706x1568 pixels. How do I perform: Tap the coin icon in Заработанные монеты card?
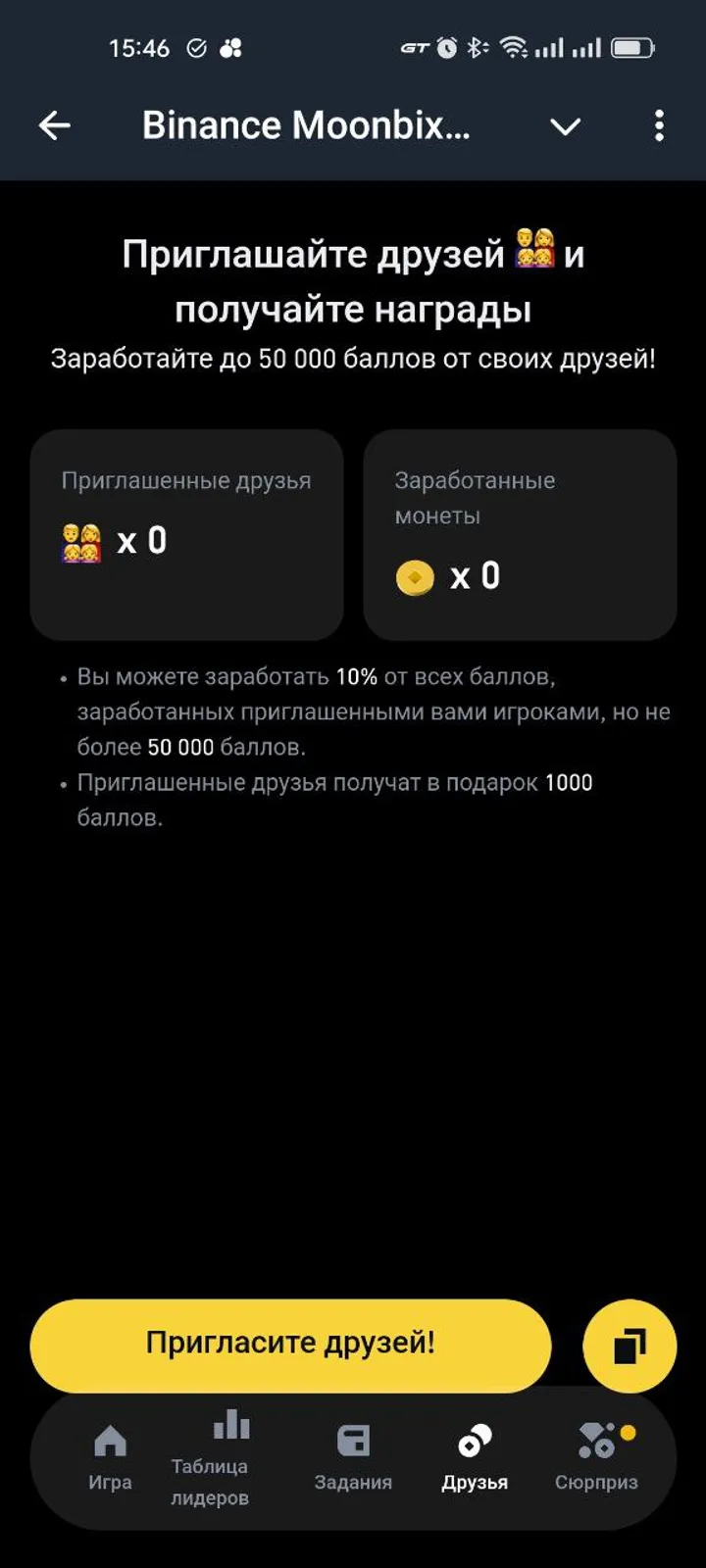pyautogui.click(x=416, y=577)
